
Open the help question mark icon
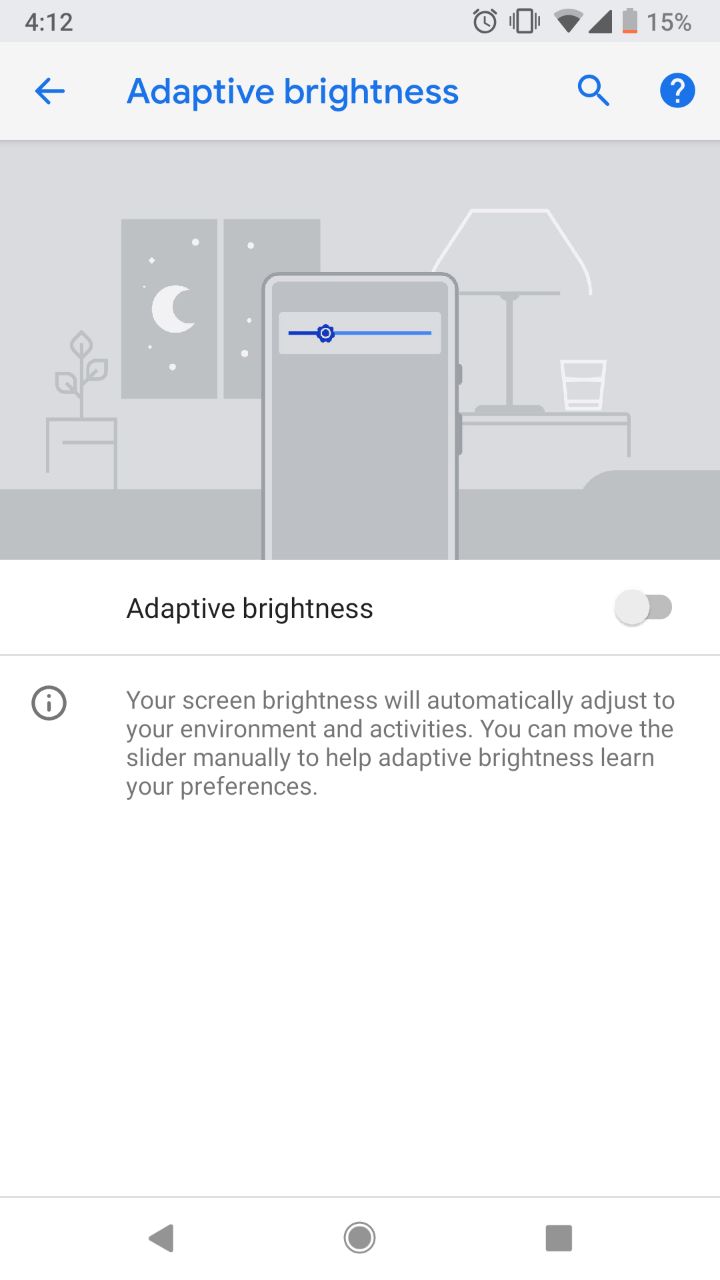point(677,92)
